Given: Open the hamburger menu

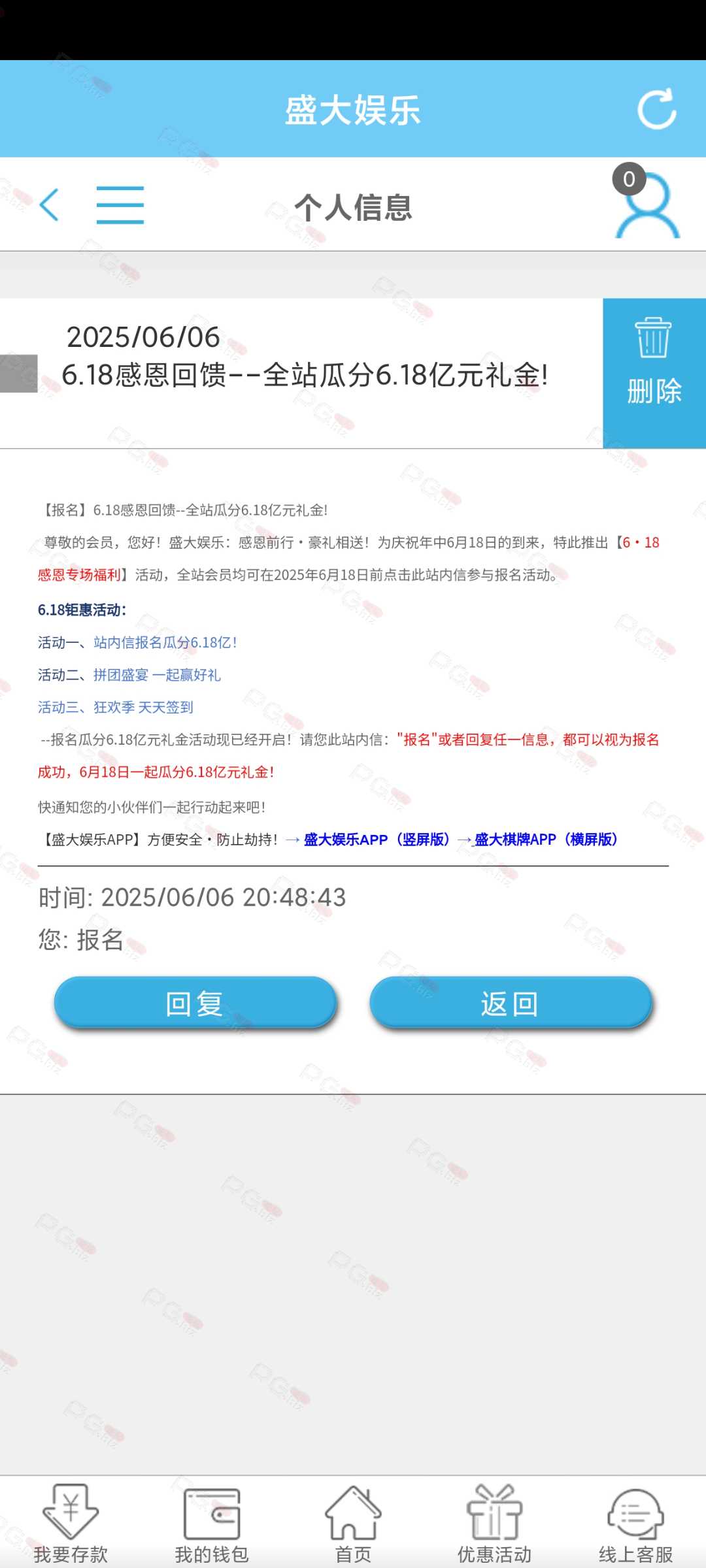Looking at the screenshot, I should (x=120, y=204).
